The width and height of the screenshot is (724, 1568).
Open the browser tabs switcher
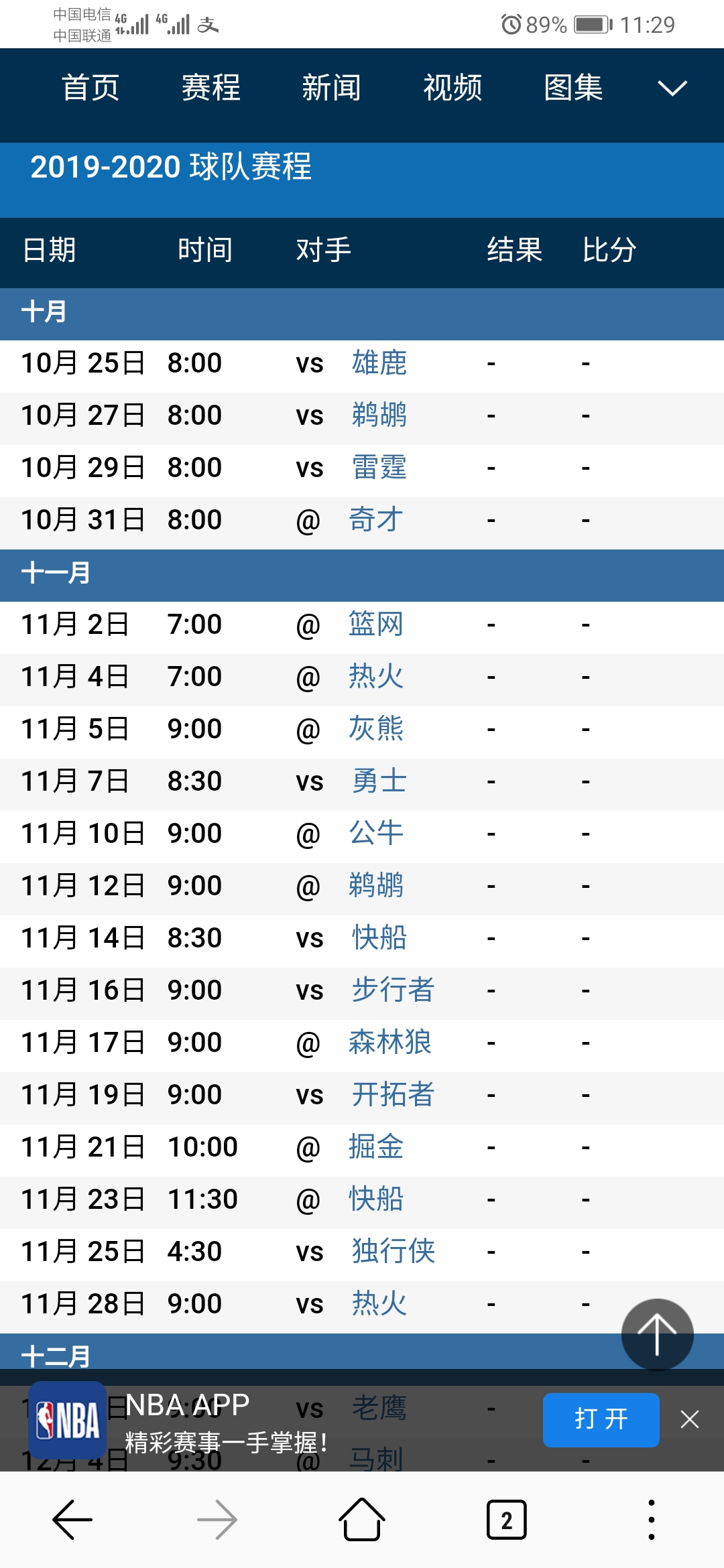click(506, 1520)
